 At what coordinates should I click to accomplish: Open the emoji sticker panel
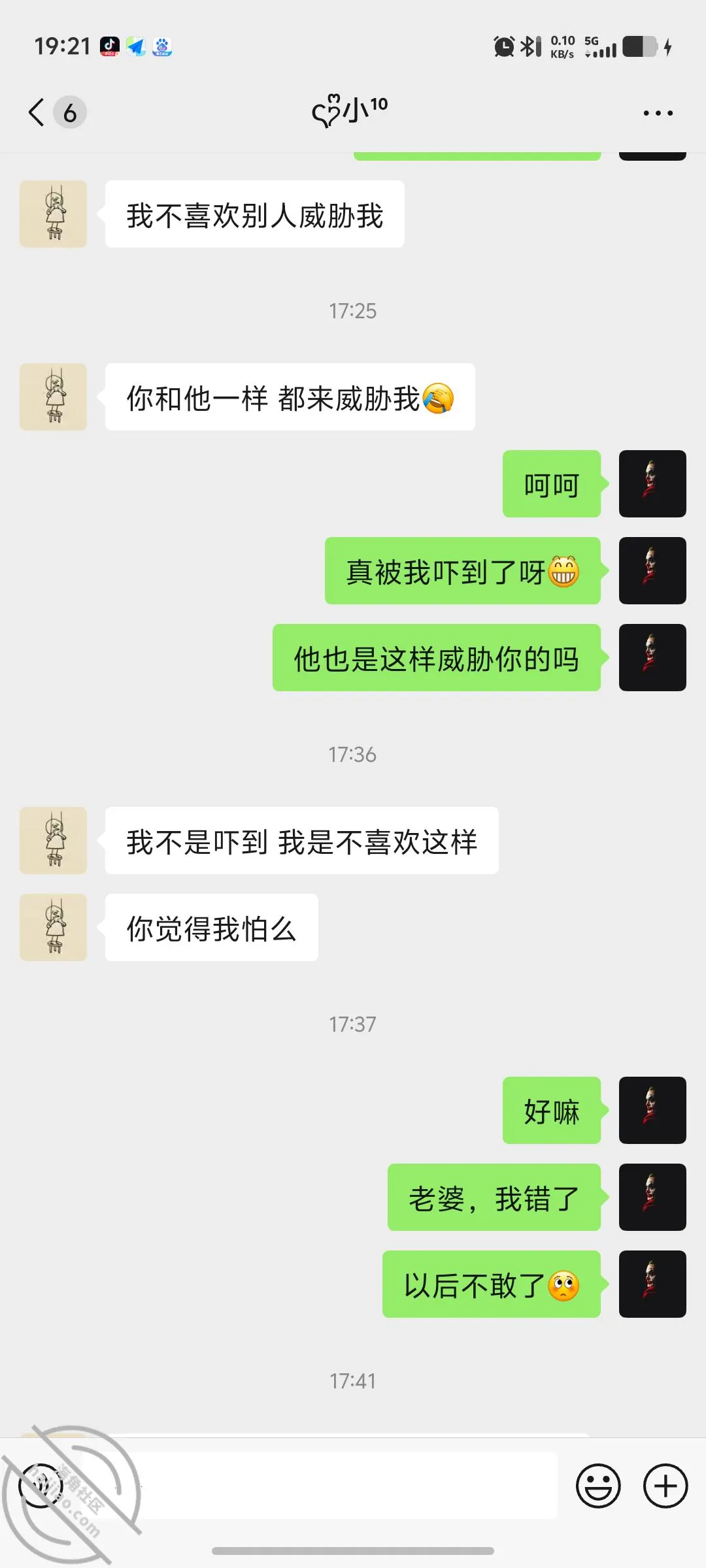[x=598, y=1486]
